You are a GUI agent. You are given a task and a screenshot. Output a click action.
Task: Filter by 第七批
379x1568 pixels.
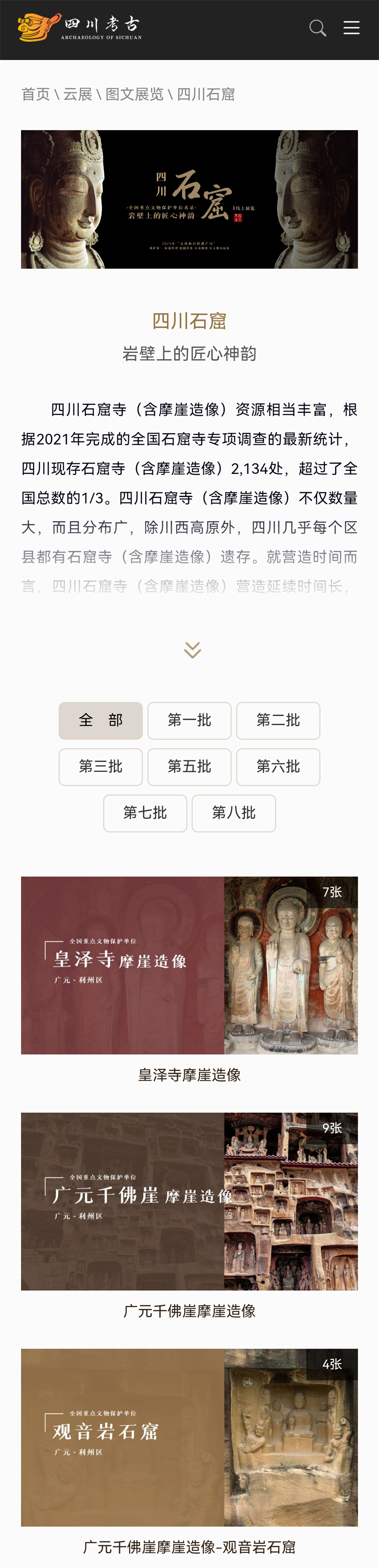click(x=145, y=813)
